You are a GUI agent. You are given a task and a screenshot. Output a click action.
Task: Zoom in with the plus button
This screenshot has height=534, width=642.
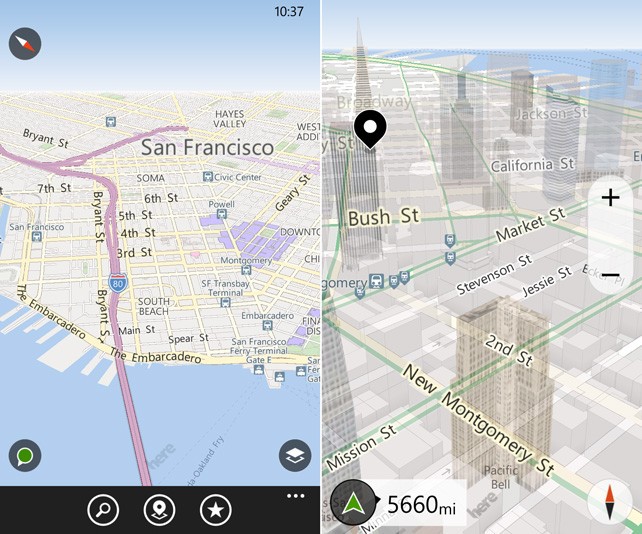coord(611,197)
